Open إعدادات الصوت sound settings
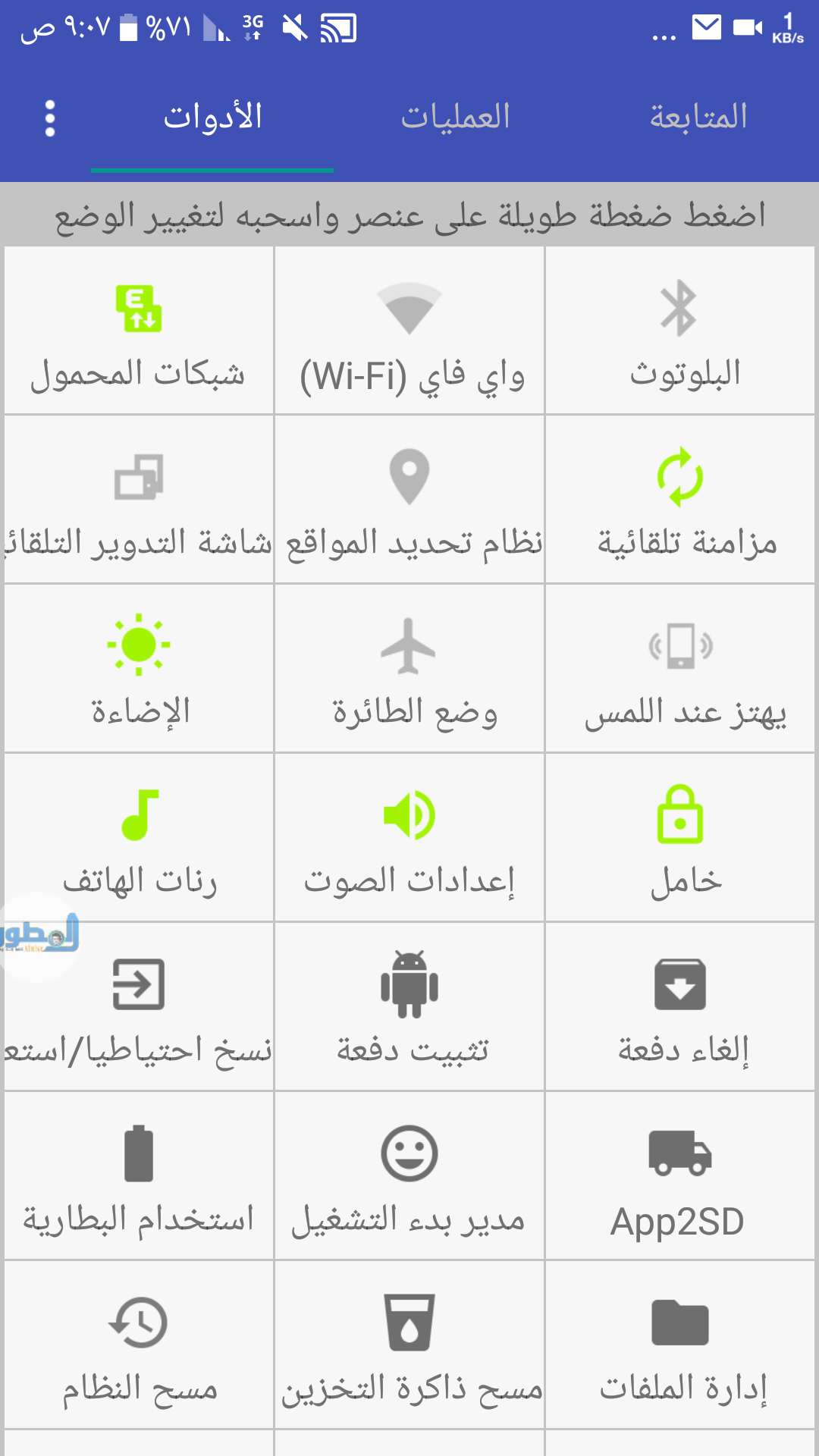 point(409,839)
